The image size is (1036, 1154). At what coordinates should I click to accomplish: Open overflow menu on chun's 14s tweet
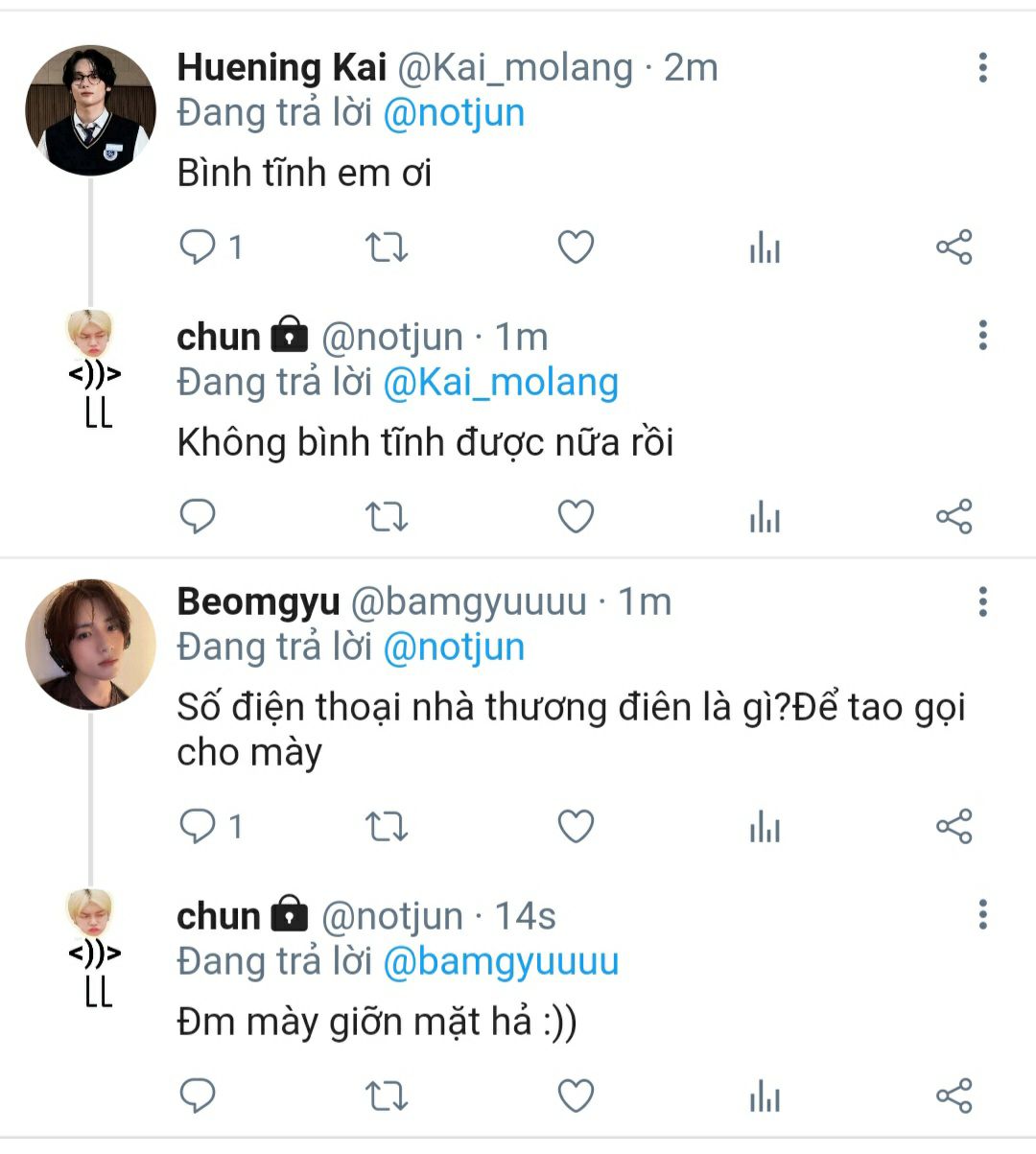point(982,915)
